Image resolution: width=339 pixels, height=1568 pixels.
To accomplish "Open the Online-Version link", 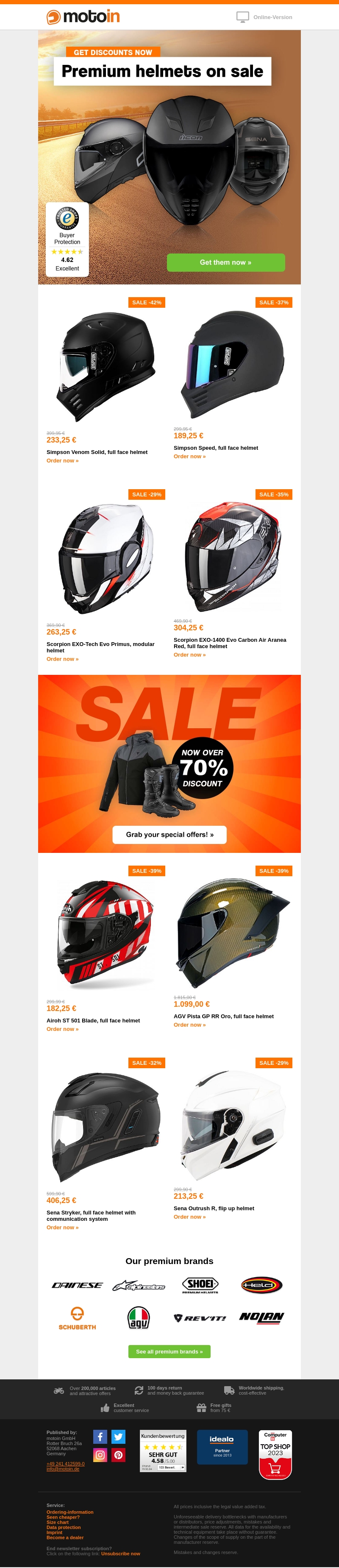I will point(272,17).
